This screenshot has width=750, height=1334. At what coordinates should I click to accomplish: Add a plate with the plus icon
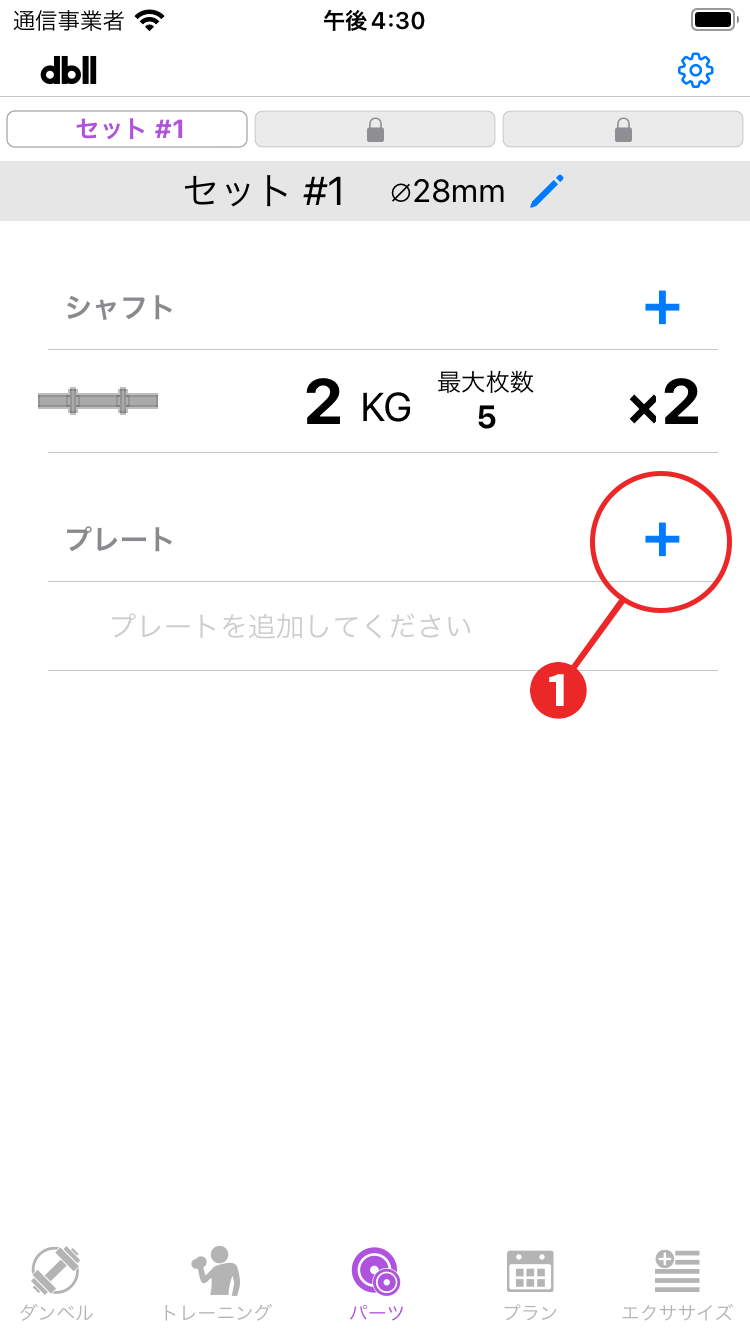(662, 540)
